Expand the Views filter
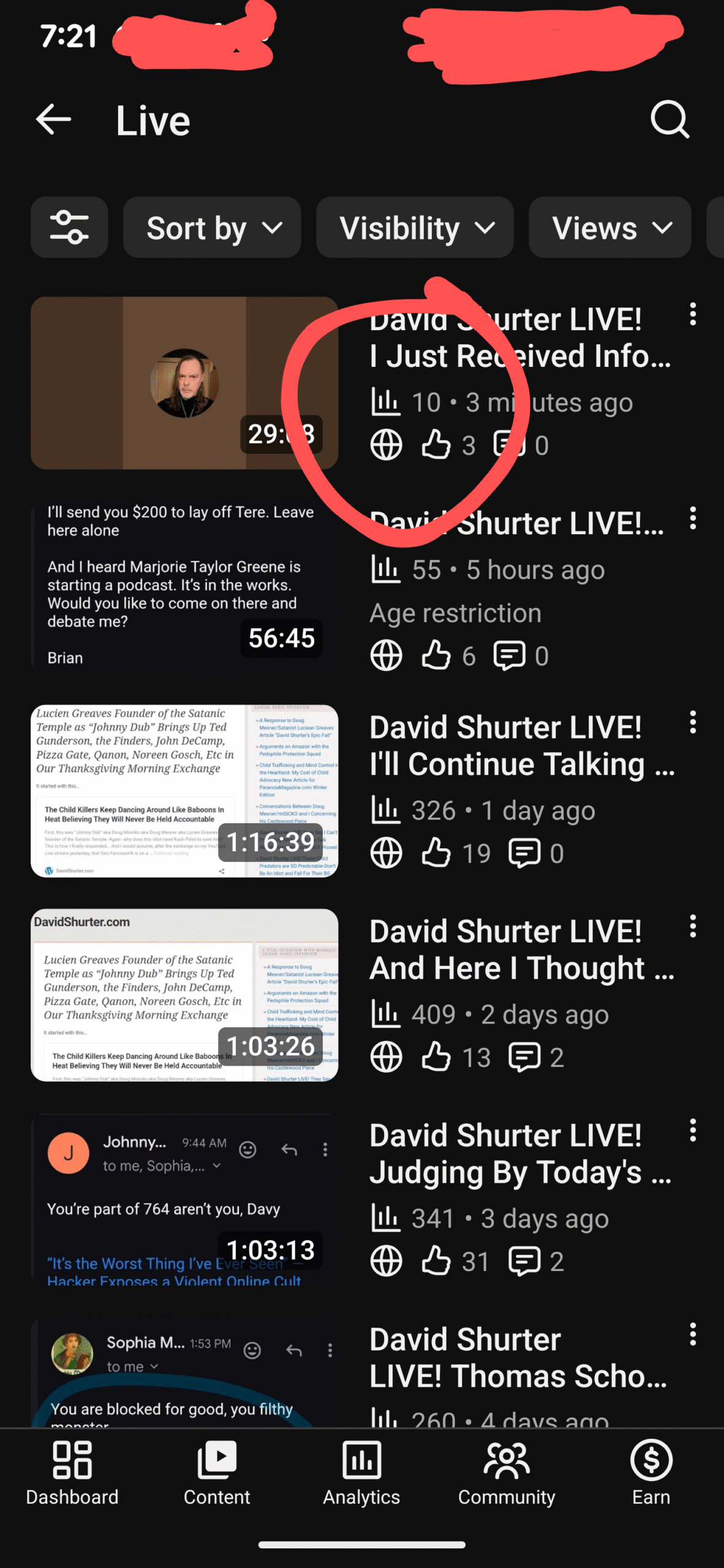 click(x=609, y=227)
